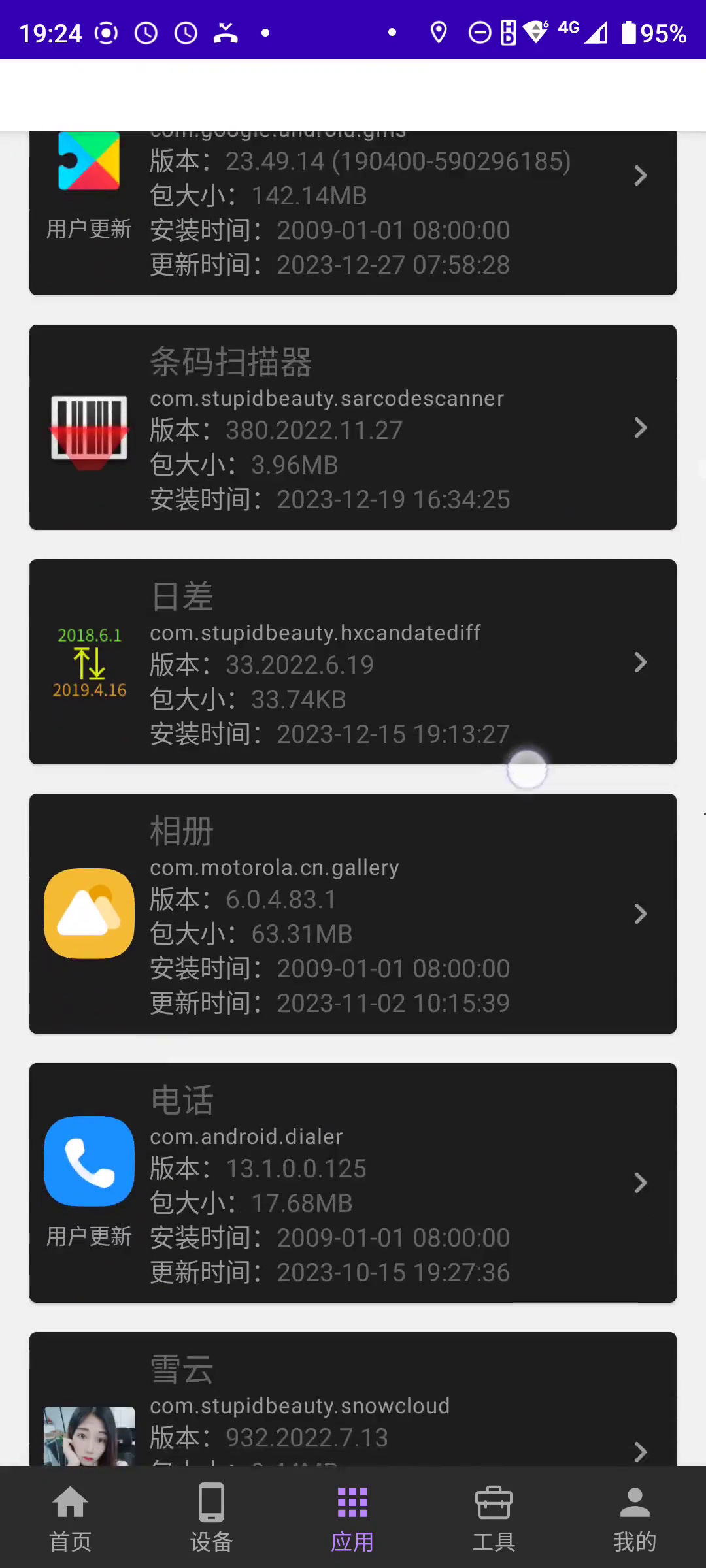Switch to the 设备 tab

pyautogui.click(x=212, y=1517)
